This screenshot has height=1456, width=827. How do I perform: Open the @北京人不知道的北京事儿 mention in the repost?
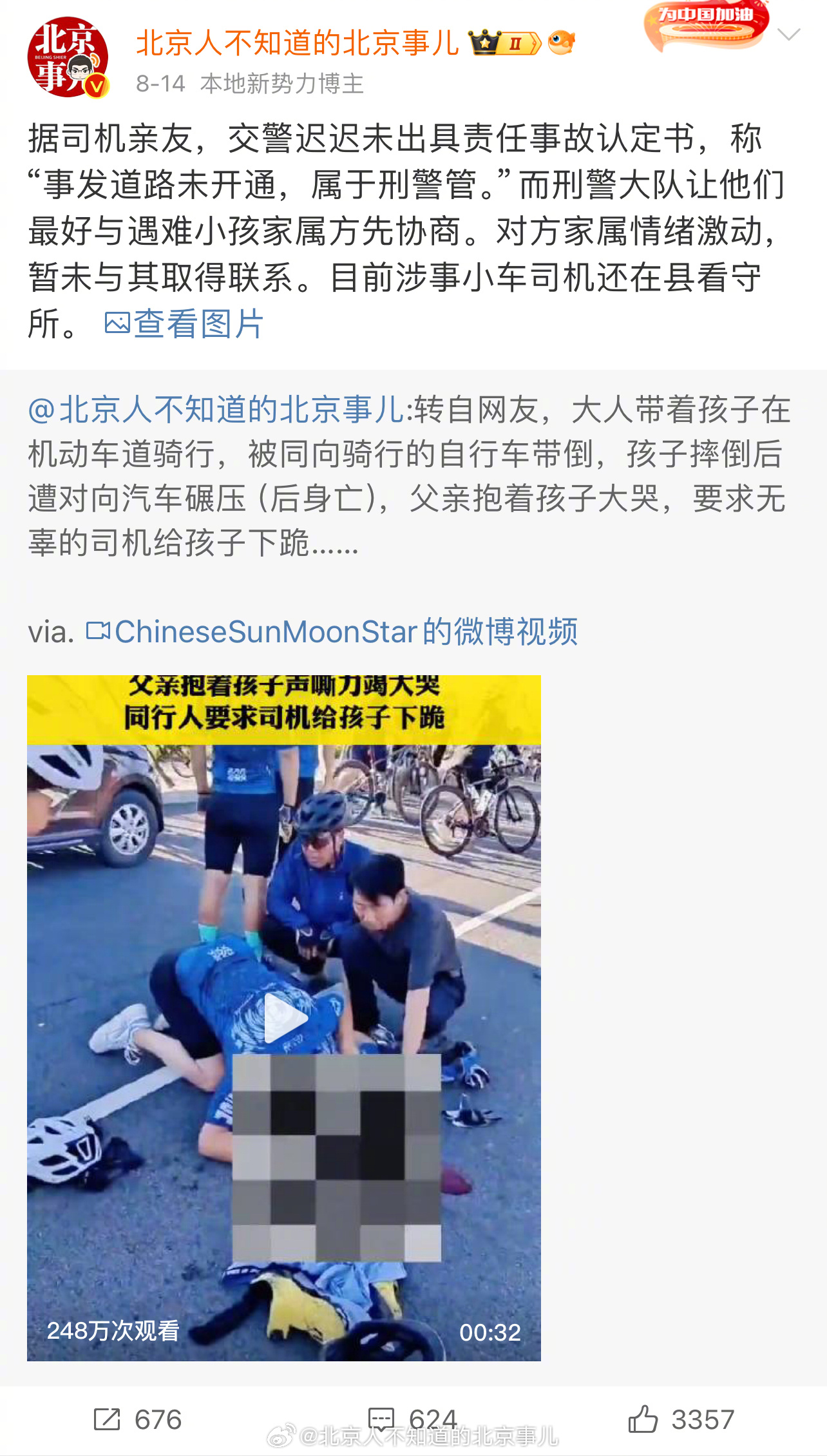coord(216,410)
